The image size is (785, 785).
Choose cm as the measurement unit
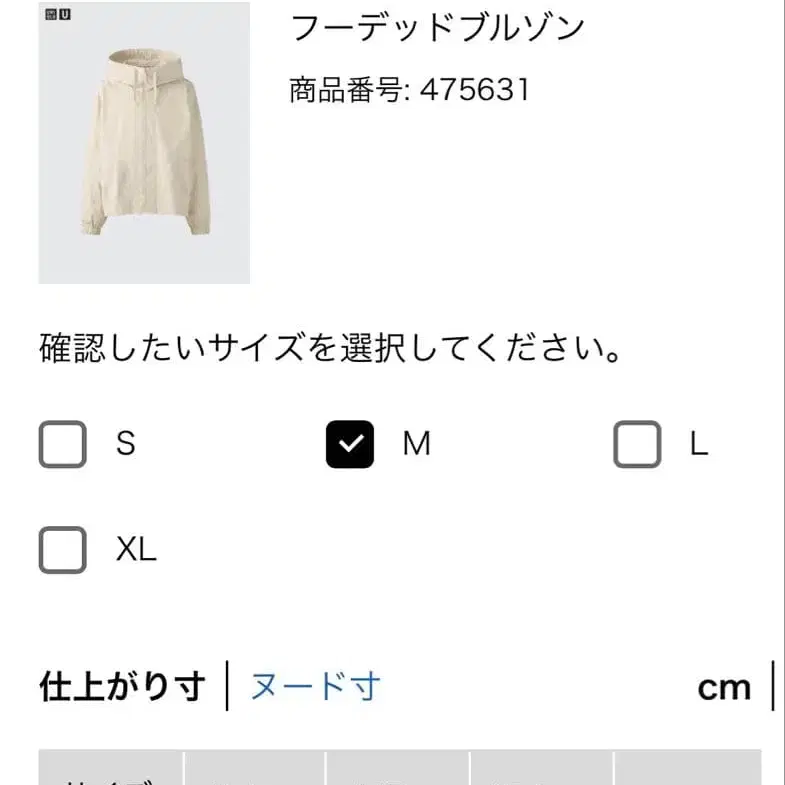(x=724, y=688)
